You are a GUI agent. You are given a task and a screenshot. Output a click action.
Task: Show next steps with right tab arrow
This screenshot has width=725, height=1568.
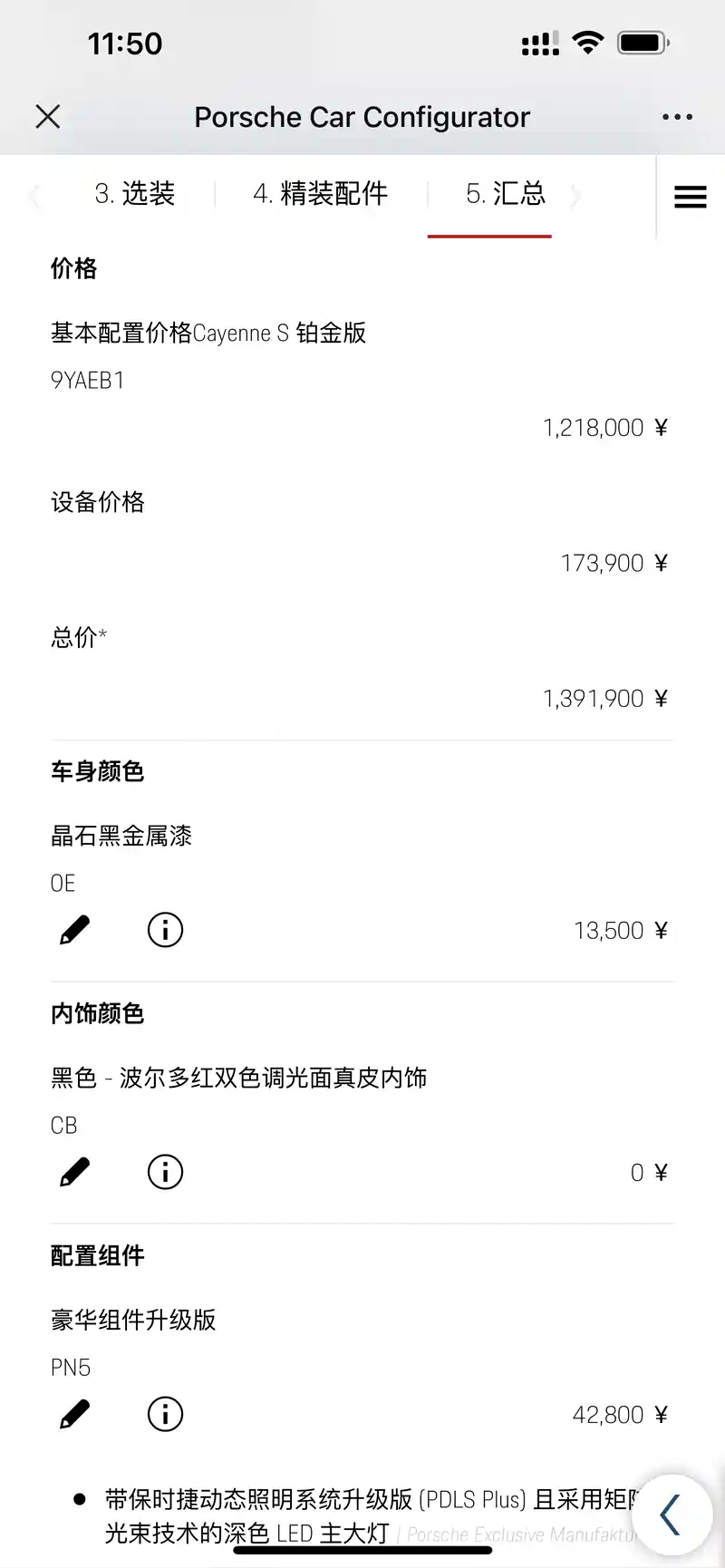pyautogui.click(x=575, y=196)
